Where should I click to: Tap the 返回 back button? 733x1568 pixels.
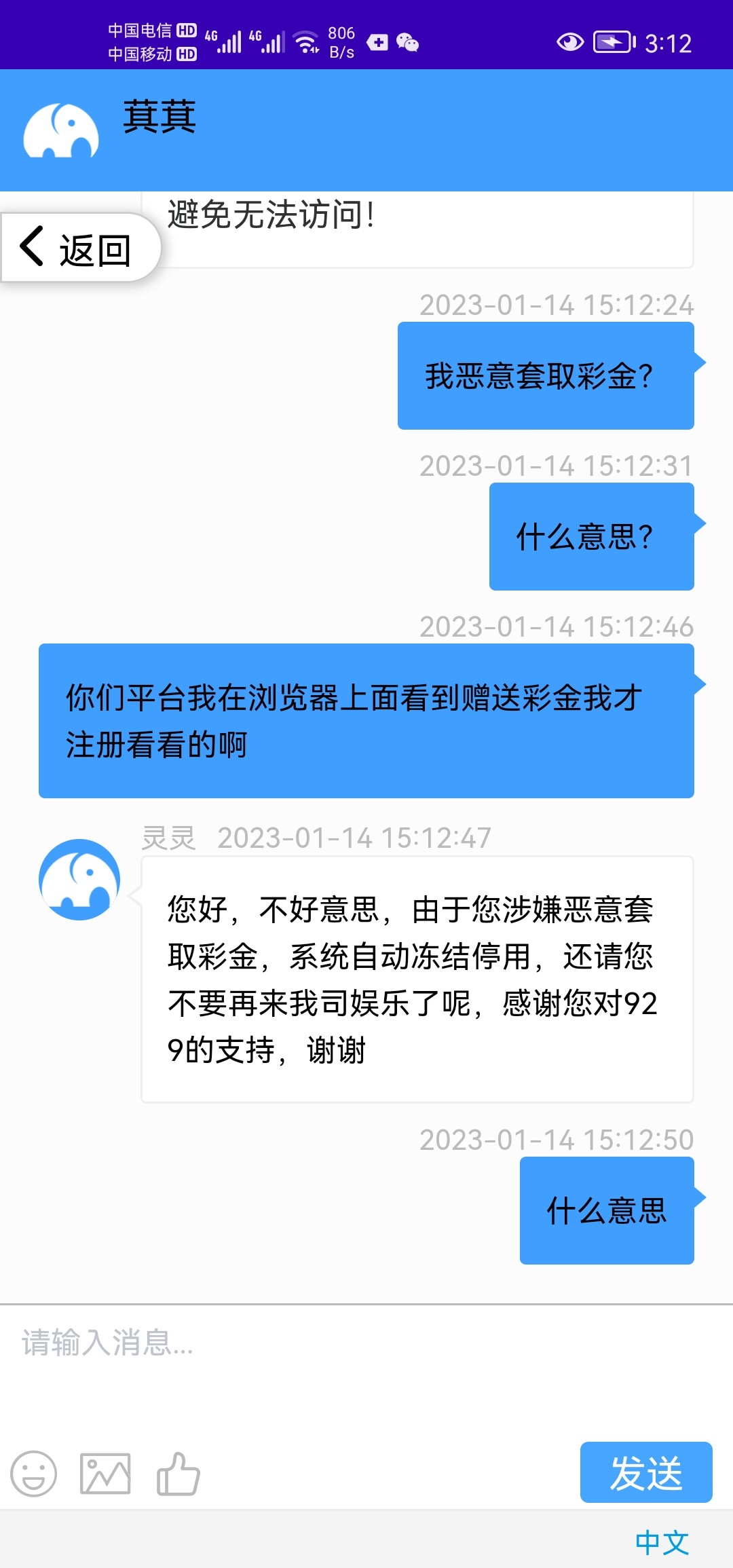[75, 248]
